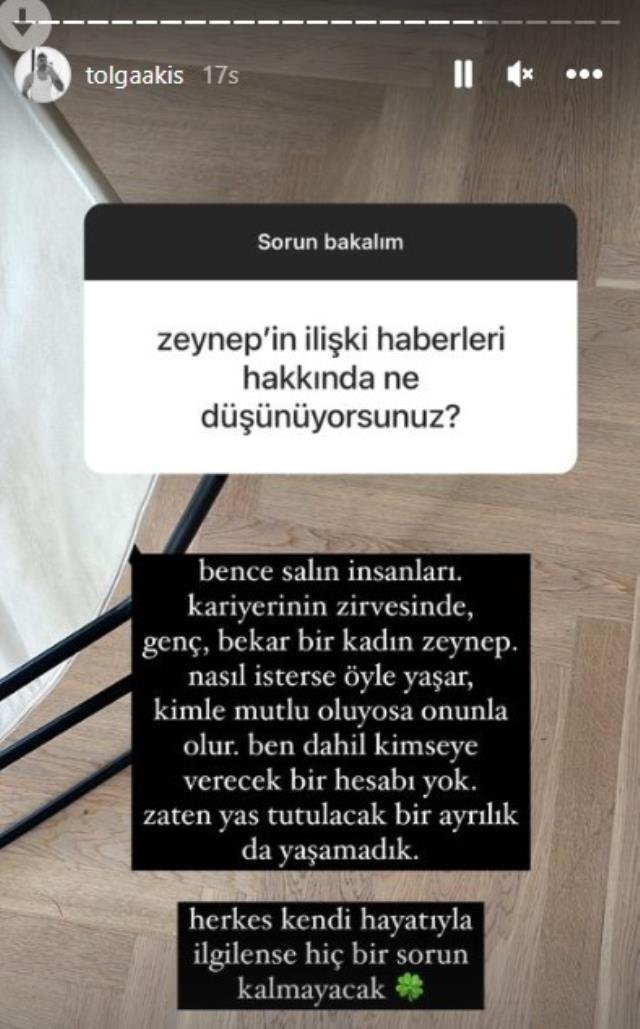640x1029 pixels.
Task: Tap the tolgaakis profile picture
Action: 42,76
